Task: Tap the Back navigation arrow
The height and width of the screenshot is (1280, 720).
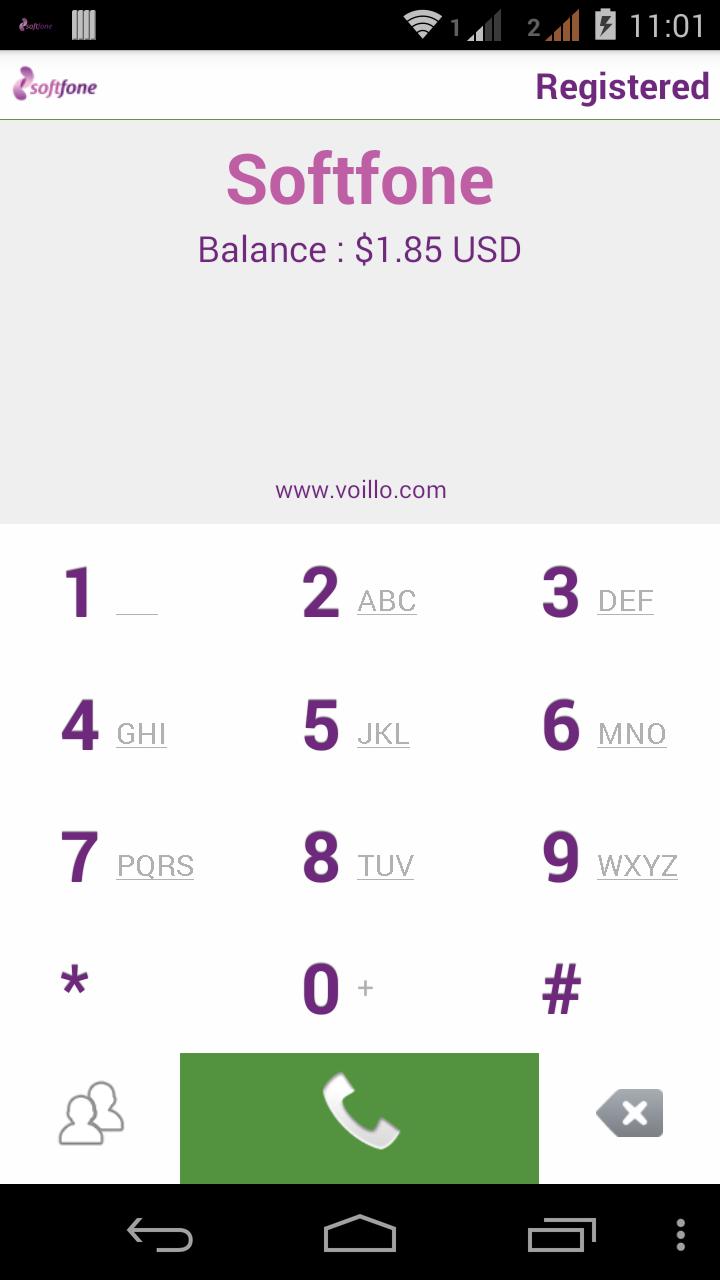Action: tap(160, 1236)
